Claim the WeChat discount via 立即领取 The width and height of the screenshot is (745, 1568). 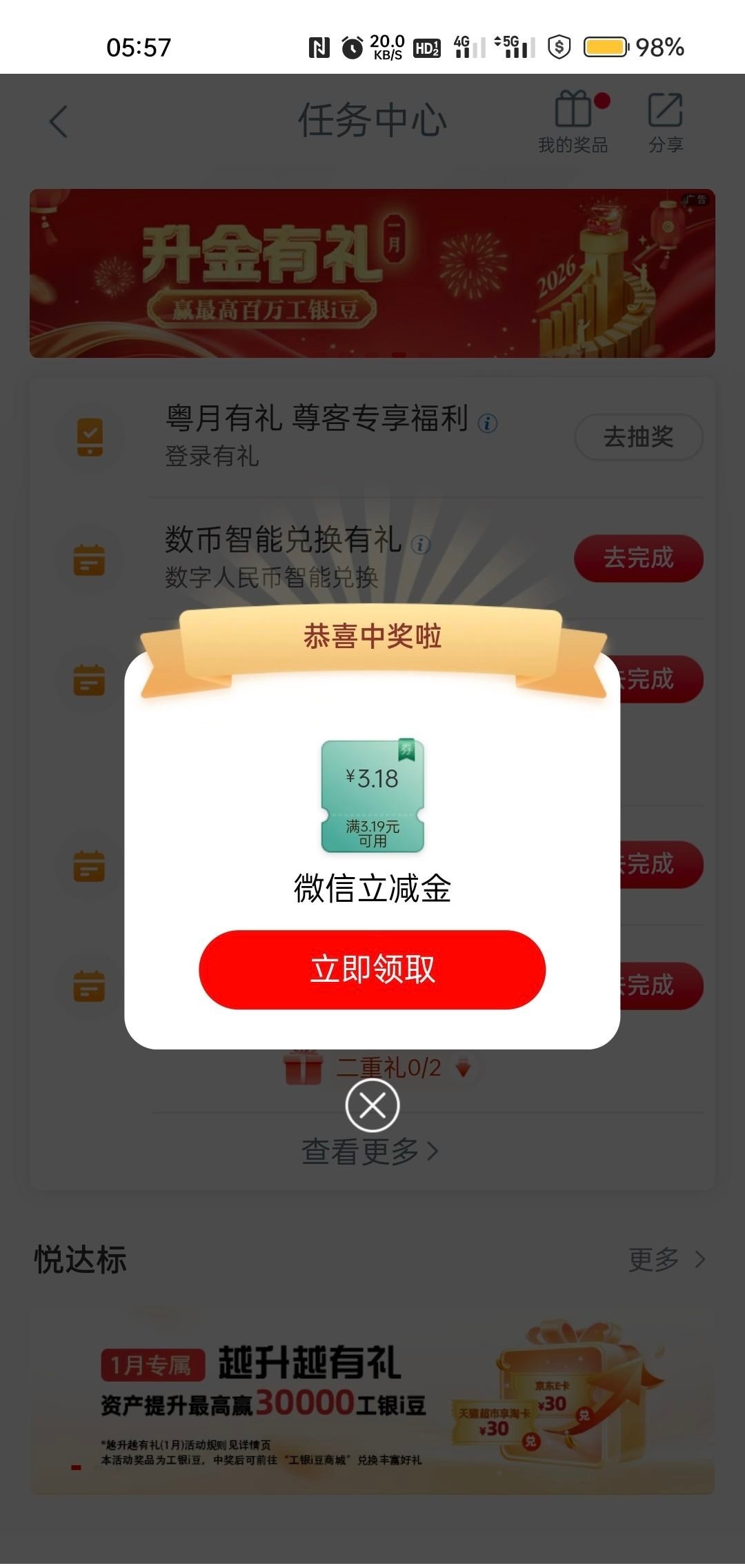tap(372, 969)
